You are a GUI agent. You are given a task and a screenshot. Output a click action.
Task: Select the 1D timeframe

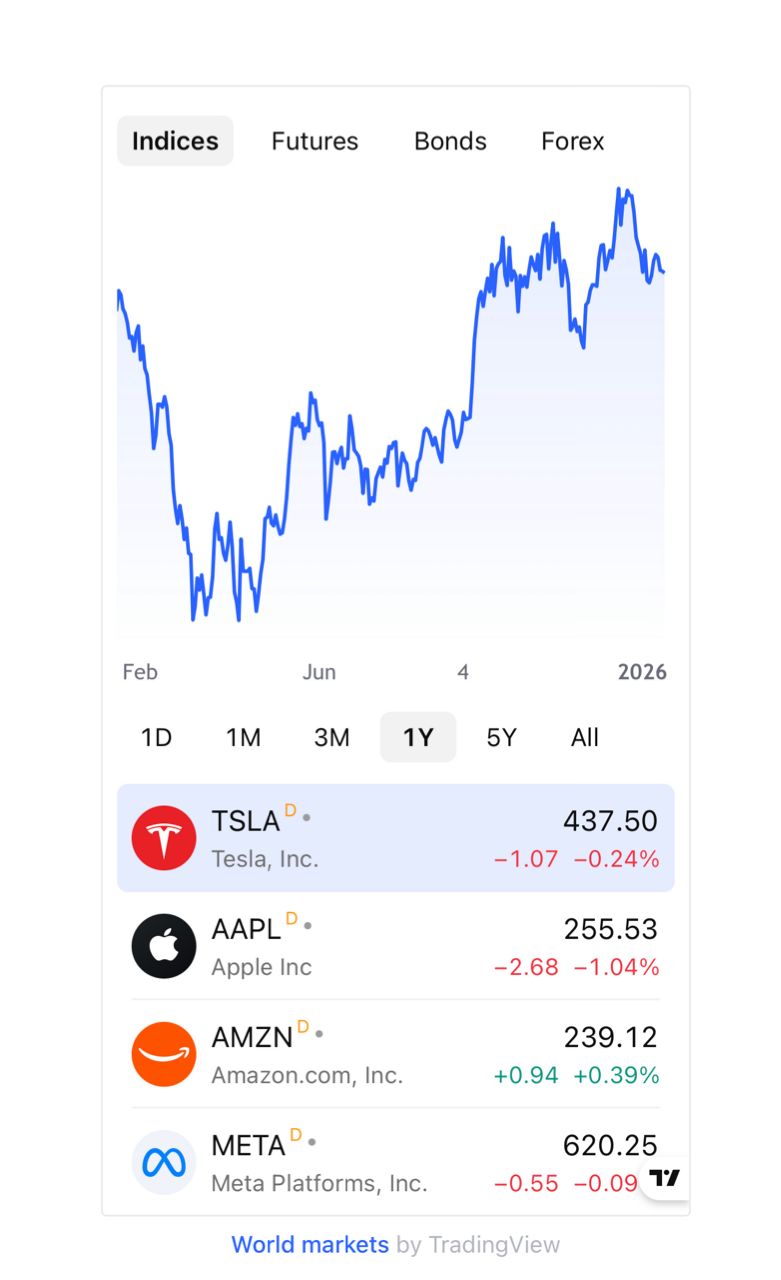tap(156, 737)
